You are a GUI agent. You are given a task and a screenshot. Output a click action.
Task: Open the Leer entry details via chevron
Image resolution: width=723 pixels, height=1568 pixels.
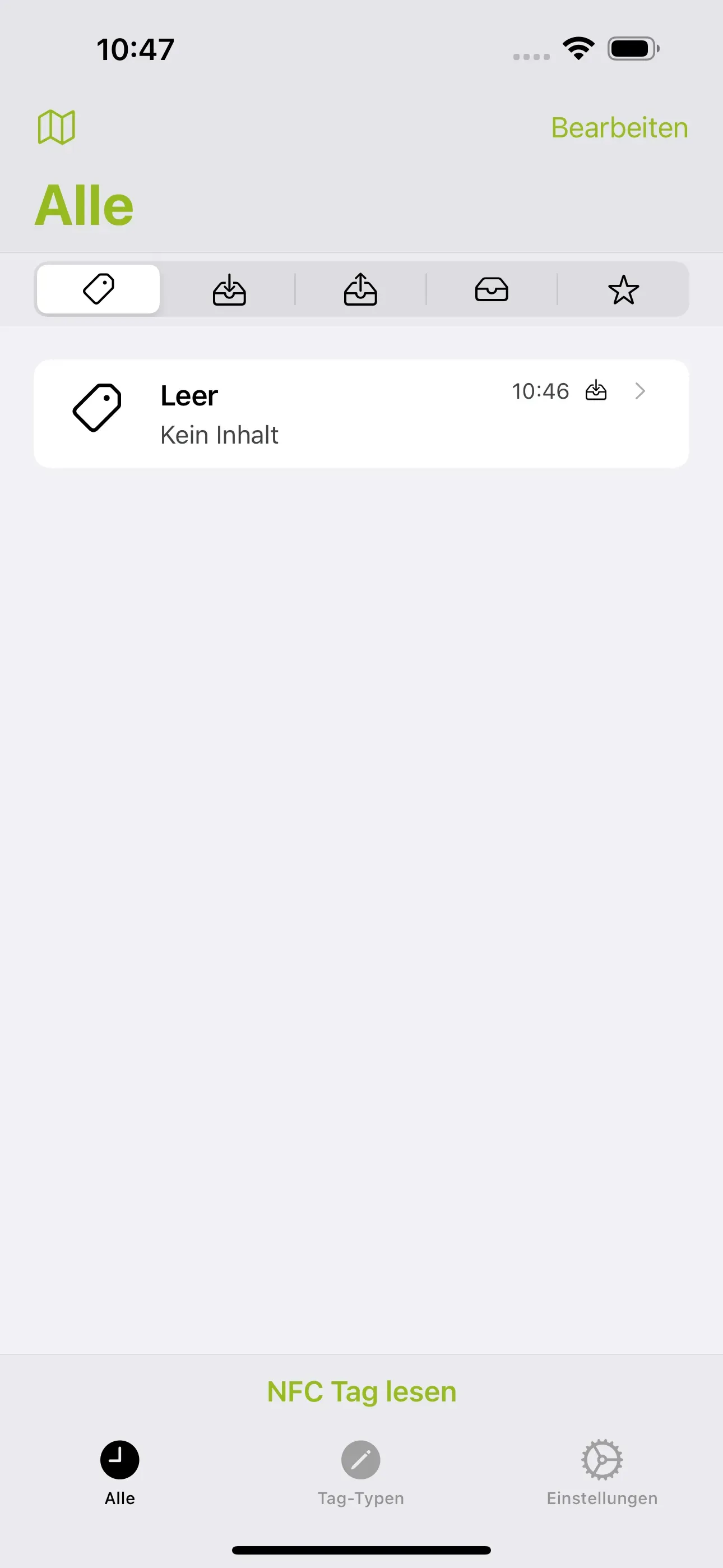[639, 391]
